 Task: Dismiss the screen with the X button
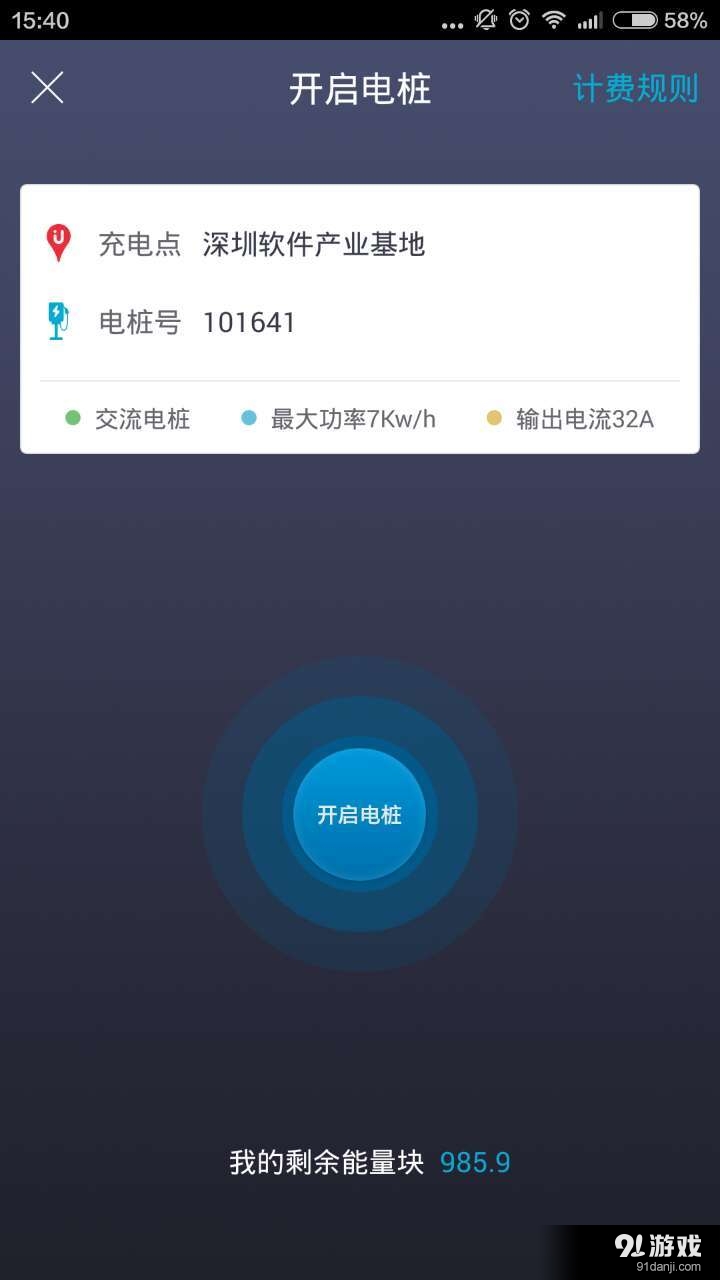(x=46, y=87)
